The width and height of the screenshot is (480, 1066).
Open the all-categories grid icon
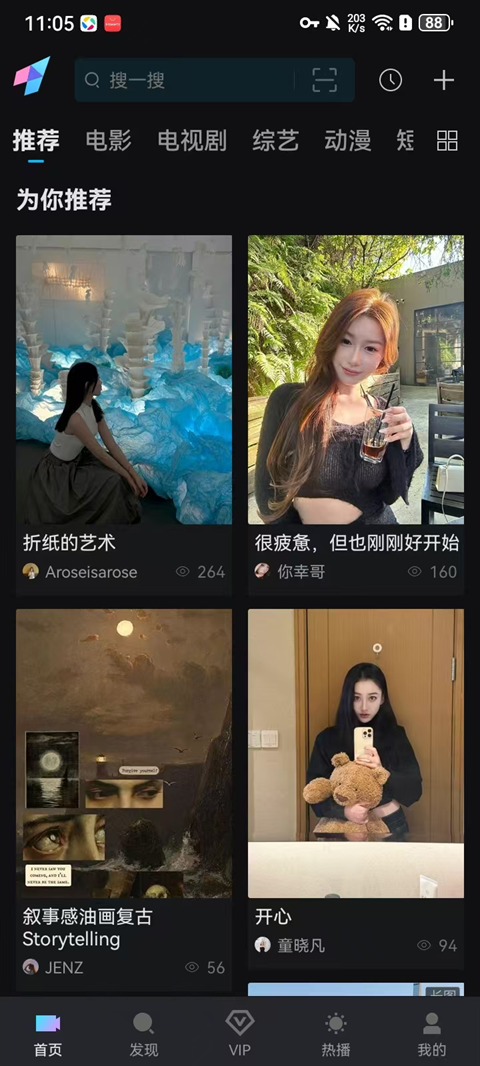click(x=447, y=141)
